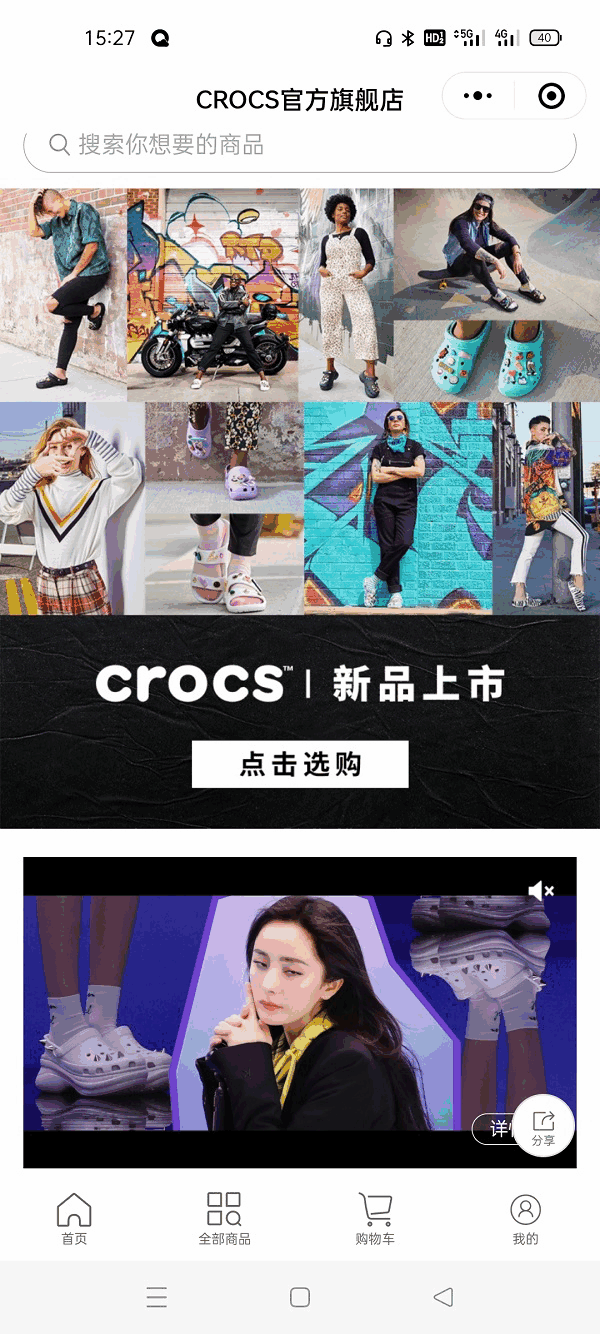Open the celebrity promotional video

tap(300, 1012)
